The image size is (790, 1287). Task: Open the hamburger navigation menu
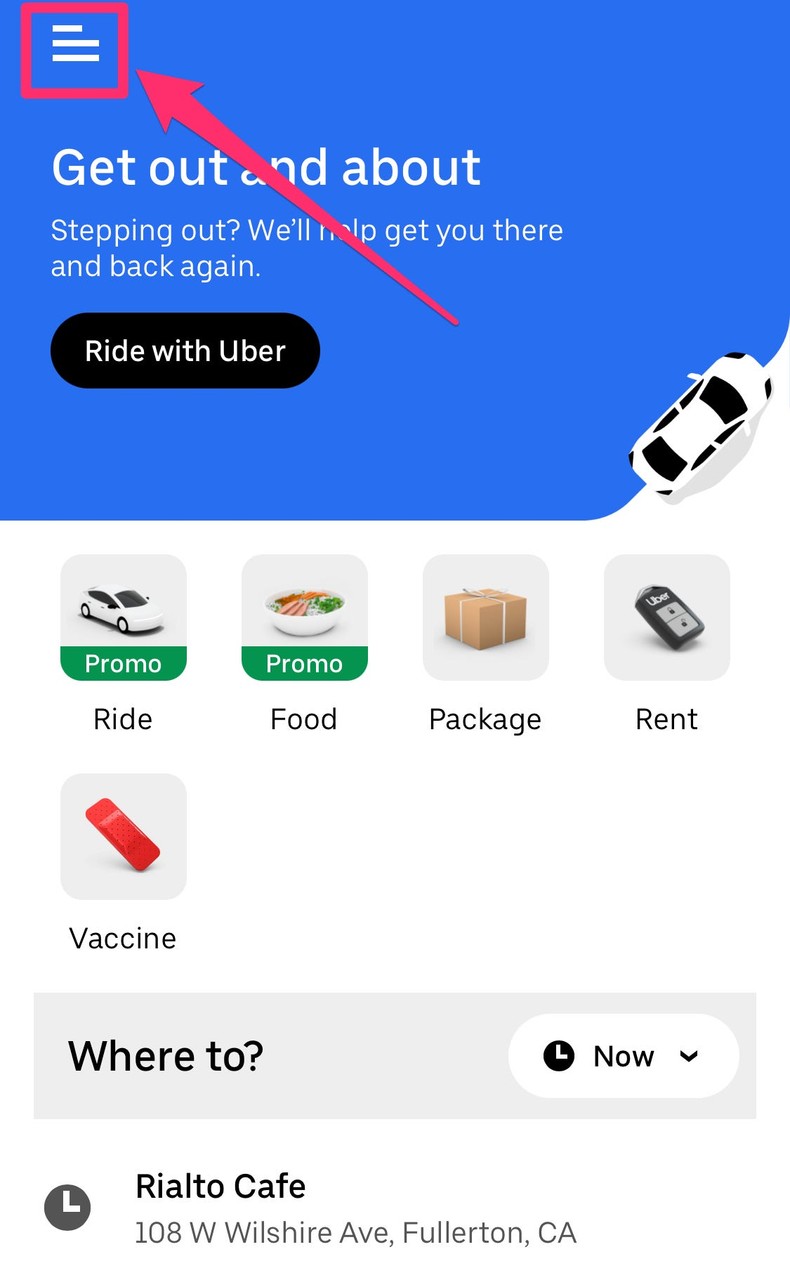point(73,46)
